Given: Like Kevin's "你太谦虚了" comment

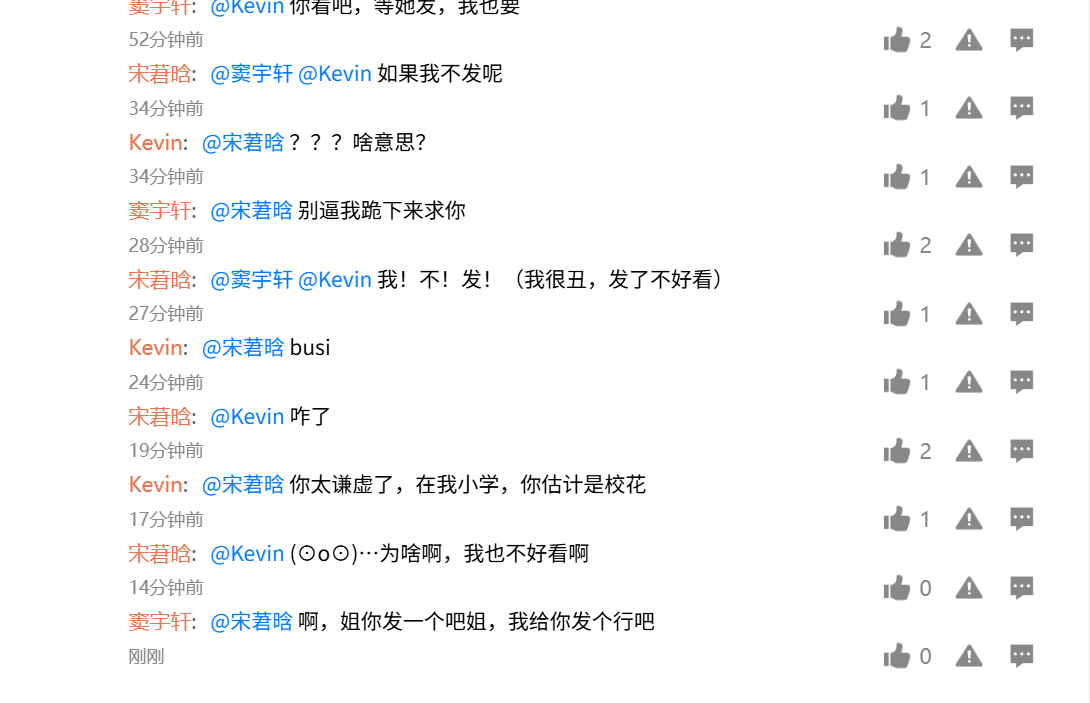Looking at the screenshot, I should [x=897, y=519].
